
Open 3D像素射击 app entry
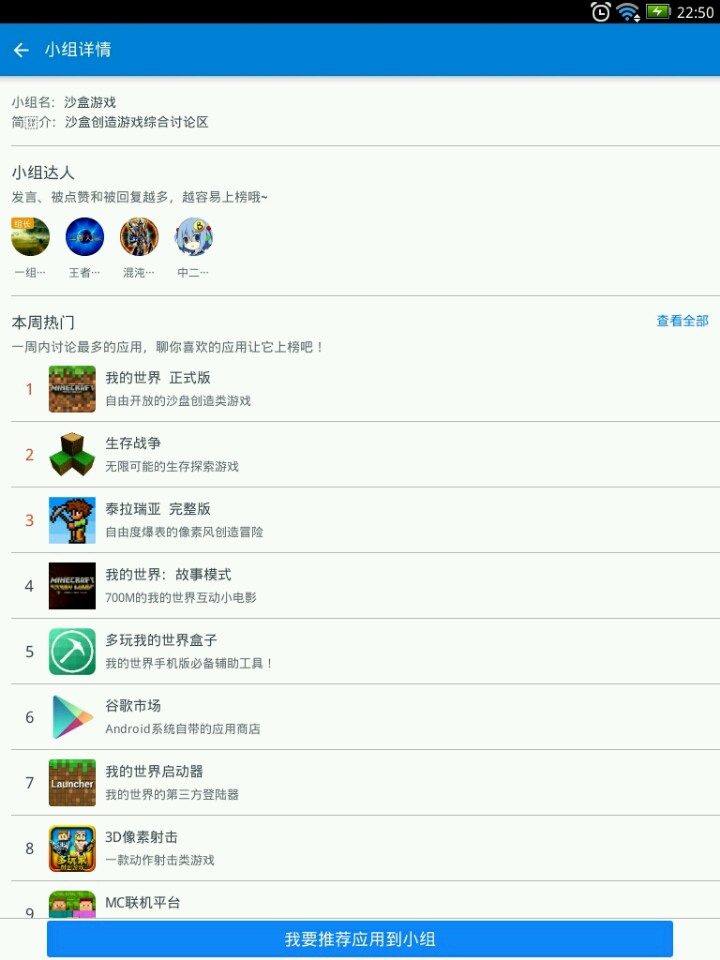(360, 848)
